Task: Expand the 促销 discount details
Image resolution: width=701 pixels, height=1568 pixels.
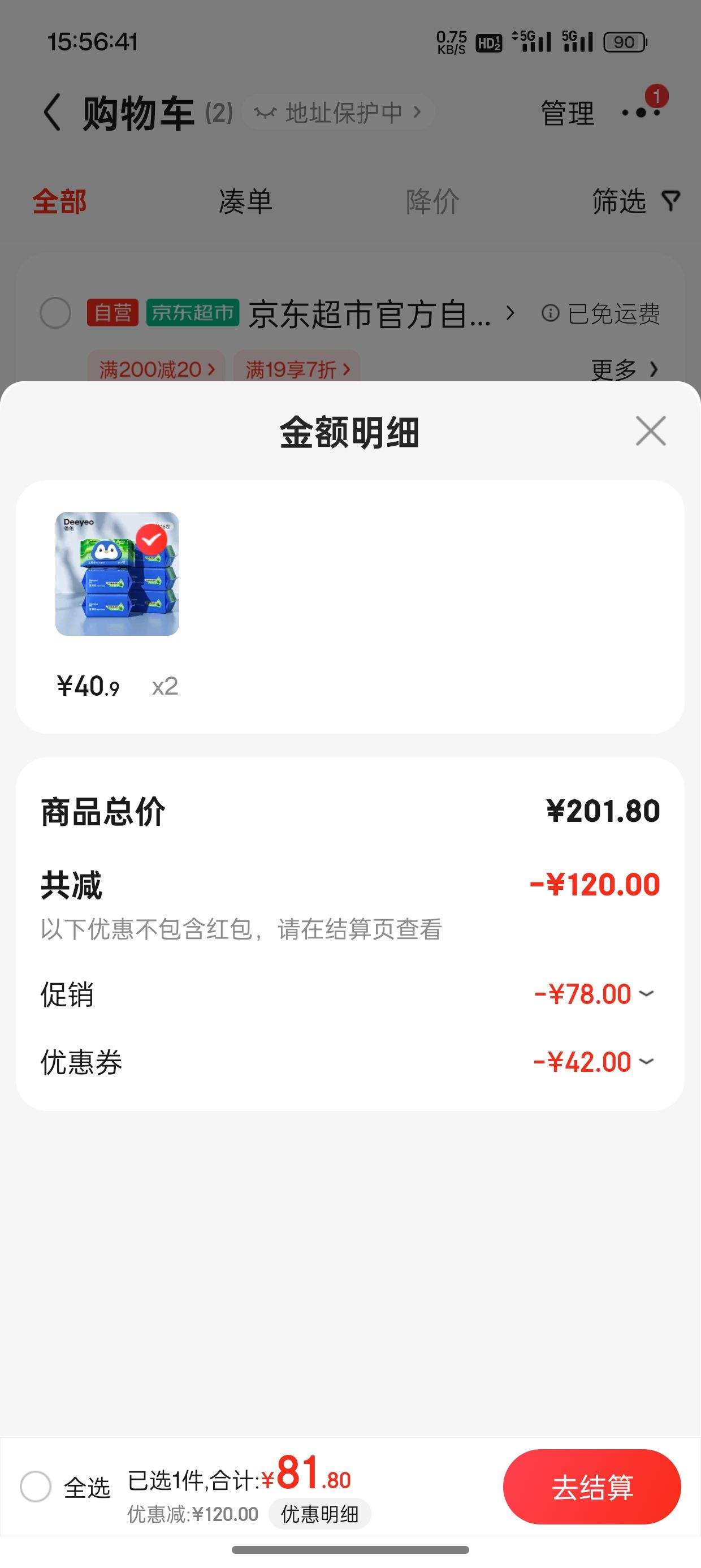Action: point(594,994)
